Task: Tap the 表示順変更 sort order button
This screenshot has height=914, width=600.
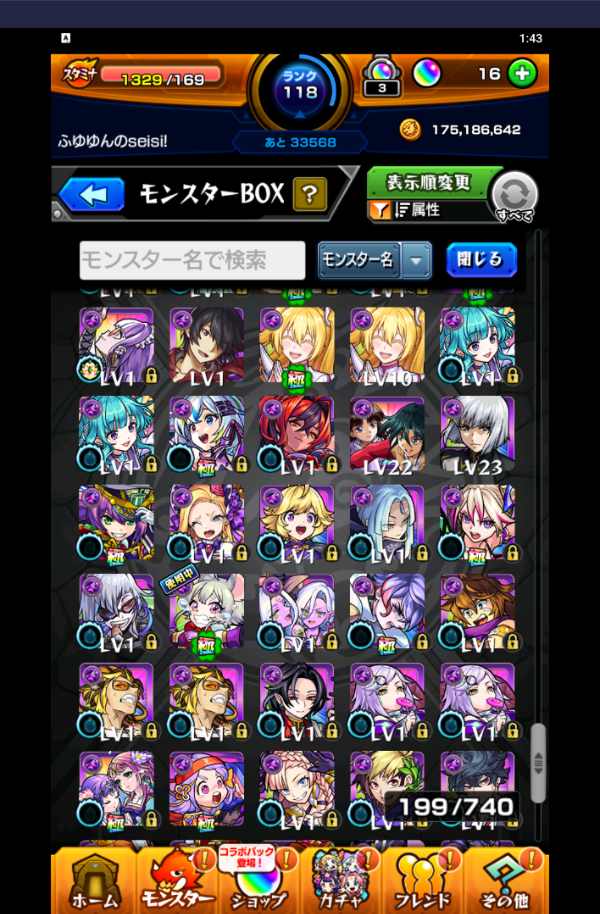Action: click(x=429, y=182)
